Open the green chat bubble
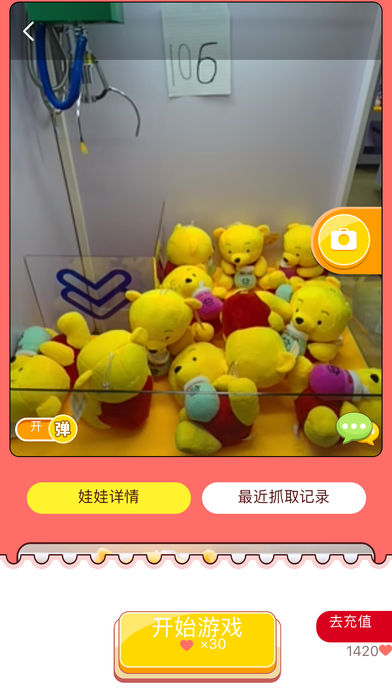This screenshot has width=392, height=696. tap(357, 428)
